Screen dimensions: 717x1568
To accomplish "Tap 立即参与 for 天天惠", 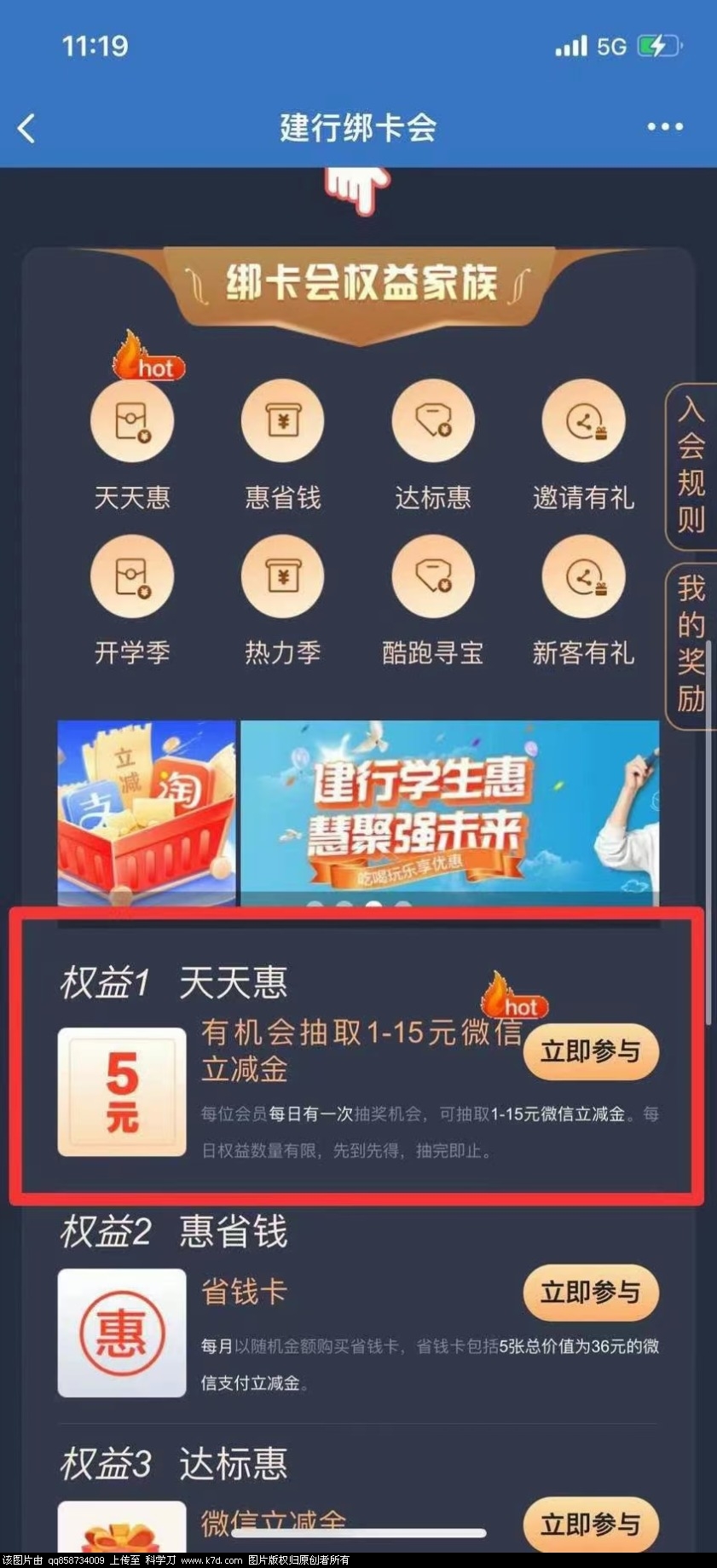I will pos(591,1051).
